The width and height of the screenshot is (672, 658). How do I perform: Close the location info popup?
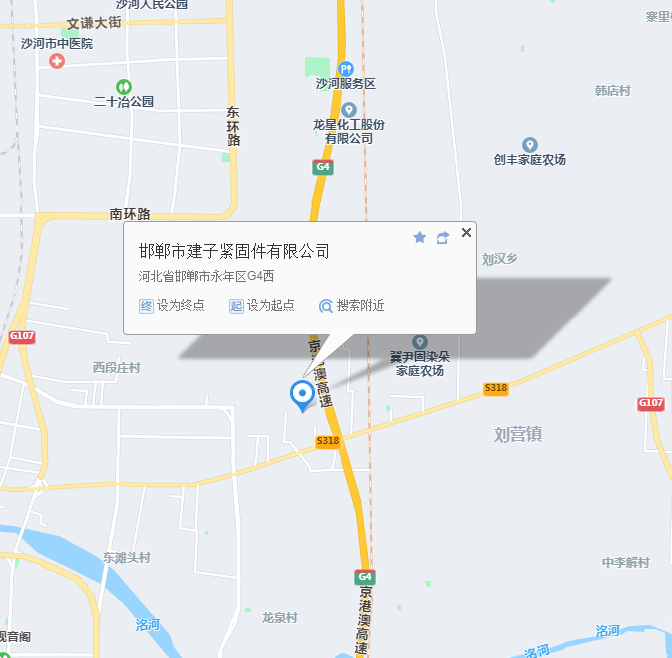(x=466, y=233)
